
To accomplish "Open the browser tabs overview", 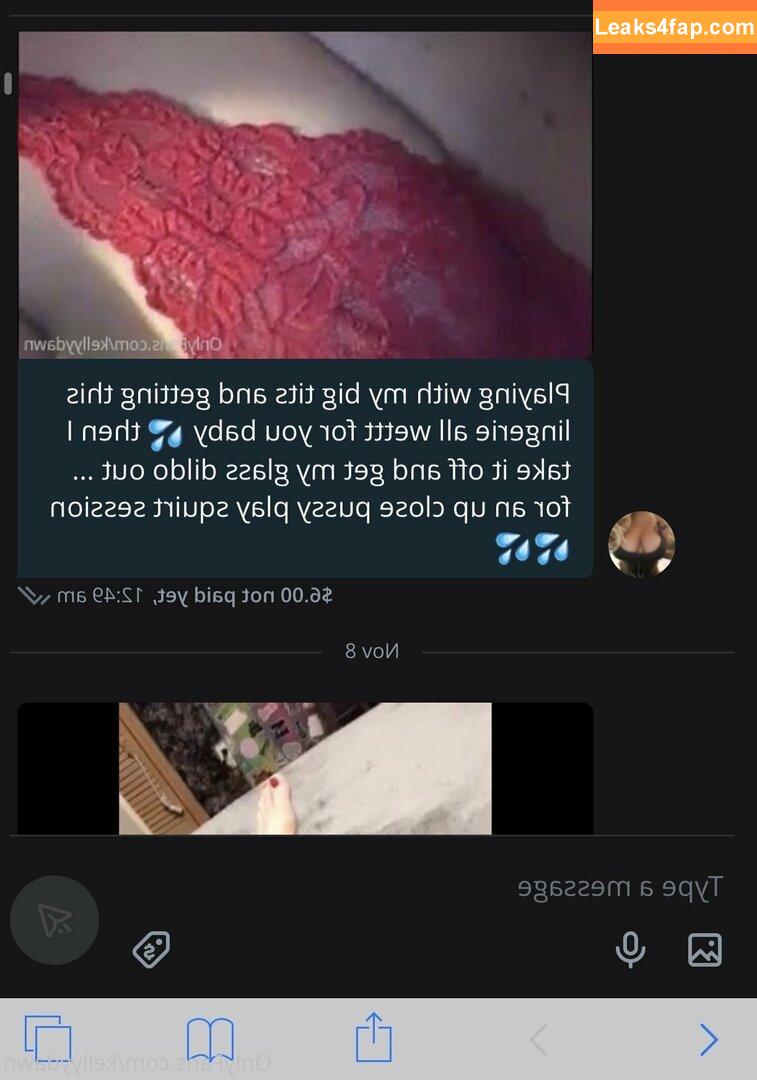I will (x=48, y=1038).
